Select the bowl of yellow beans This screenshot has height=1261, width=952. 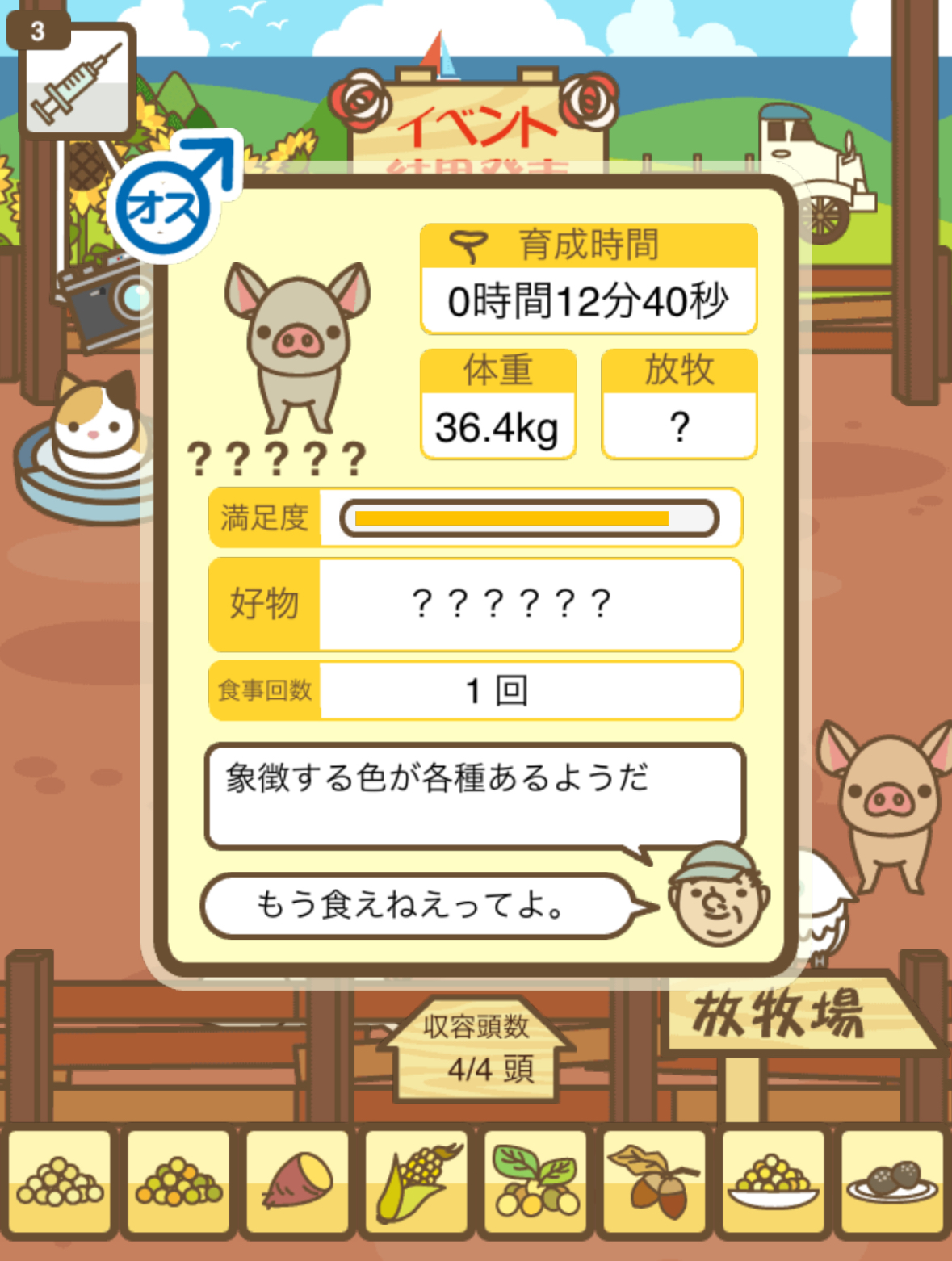(x=773, y=1183)
